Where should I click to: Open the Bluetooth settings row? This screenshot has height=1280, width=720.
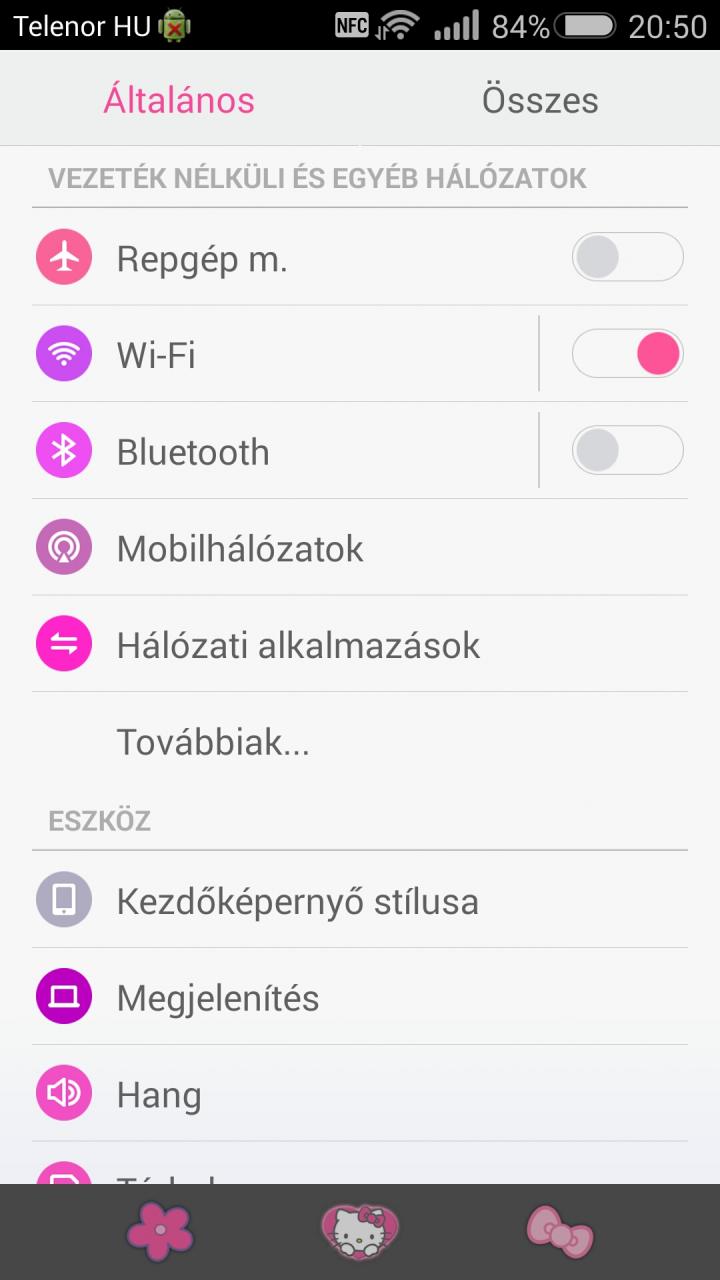point(285,451)
